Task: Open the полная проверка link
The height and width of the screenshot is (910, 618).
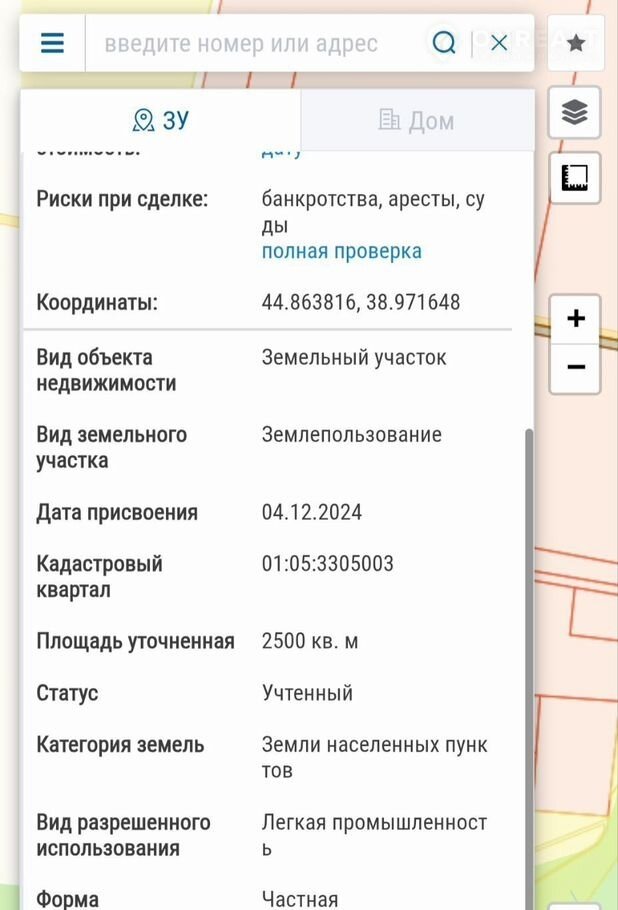Action: [341, 251]
